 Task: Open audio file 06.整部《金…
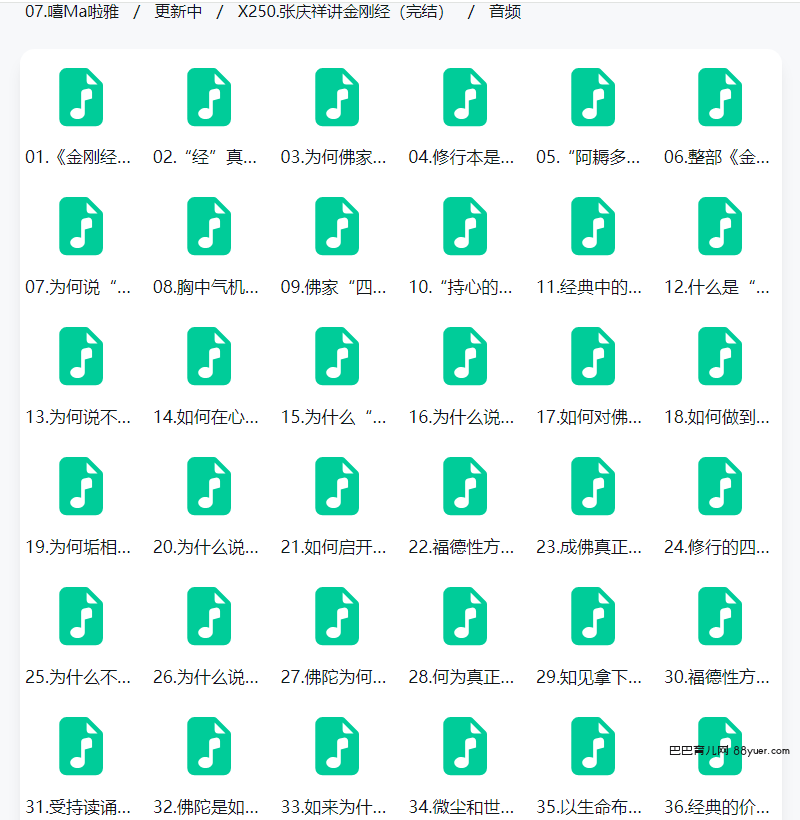(x=720, y=97)
